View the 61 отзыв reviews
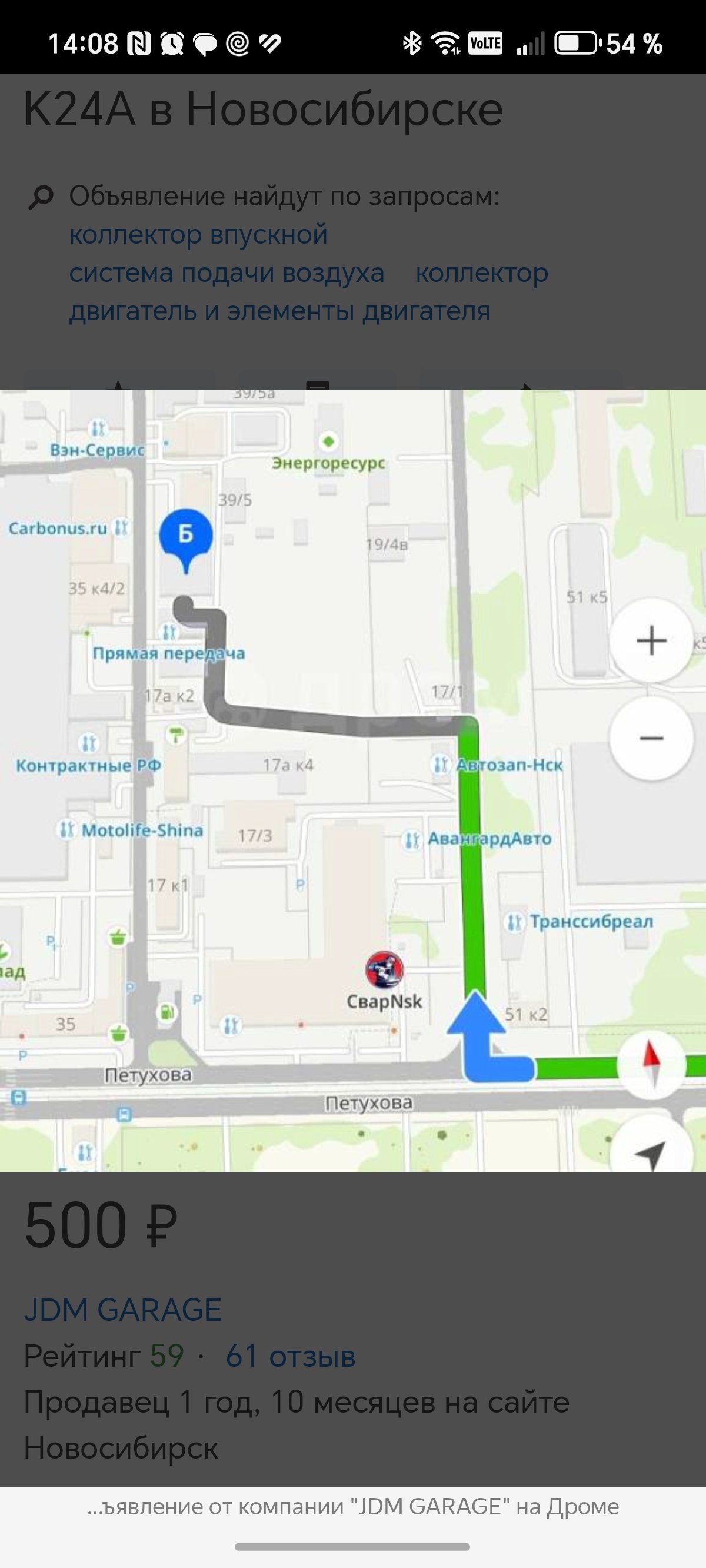706x1568 pixels. [x=290, y=1356]
